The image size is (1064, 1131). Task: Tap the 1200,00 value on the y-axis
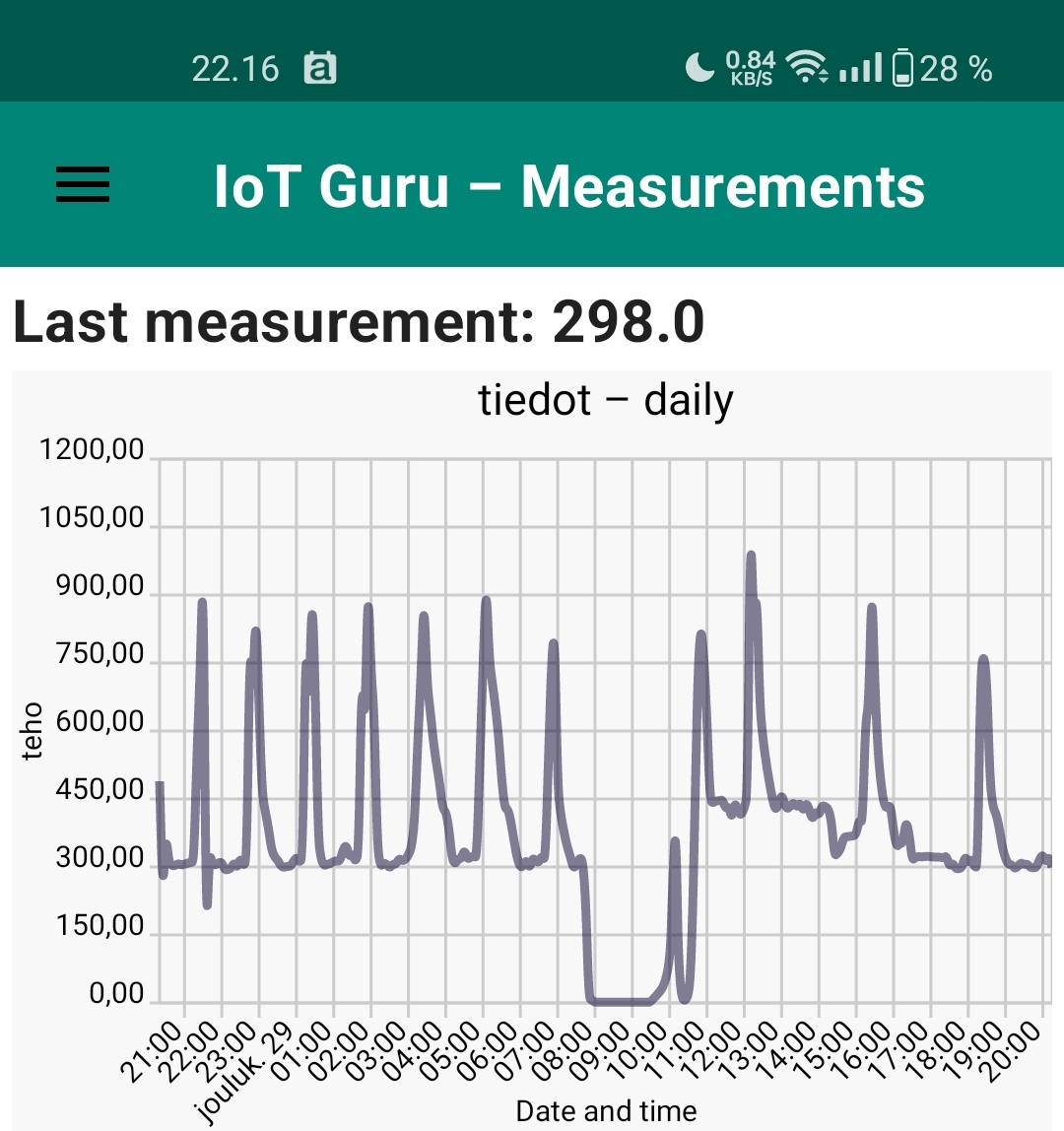click(93, 449)
